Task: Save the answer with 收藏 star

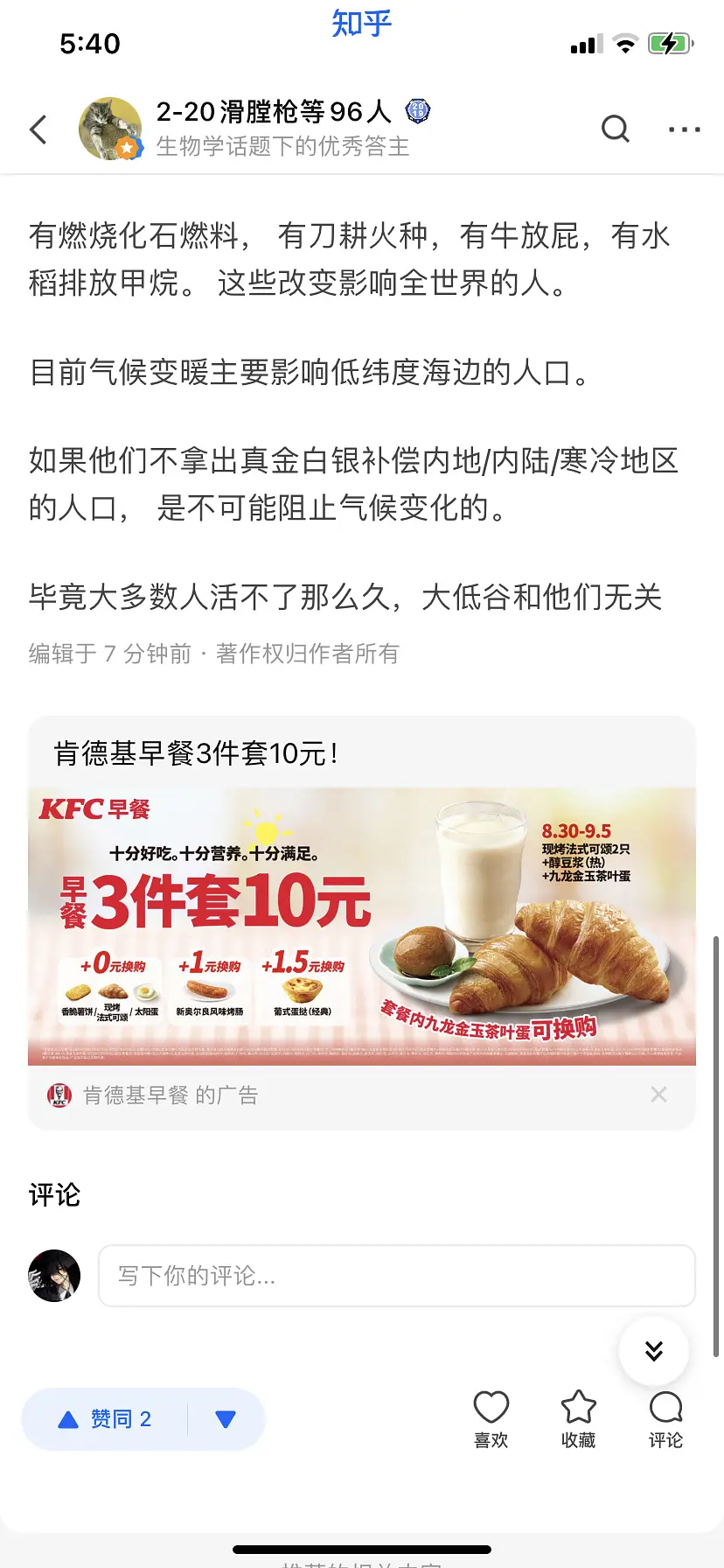Action: click(578, 1419)
